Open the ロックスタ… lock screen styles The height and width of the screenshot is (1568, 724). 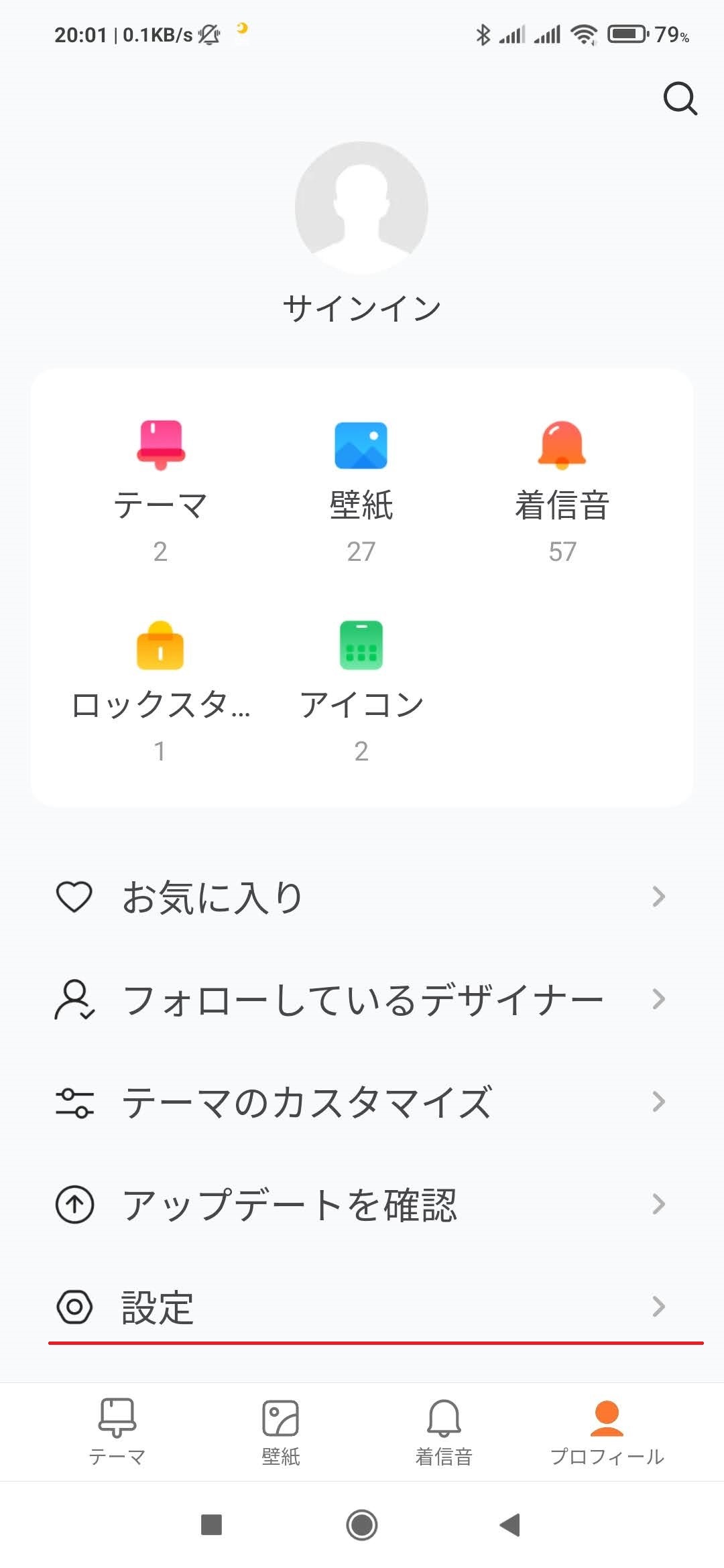click(x=160, y=690)
